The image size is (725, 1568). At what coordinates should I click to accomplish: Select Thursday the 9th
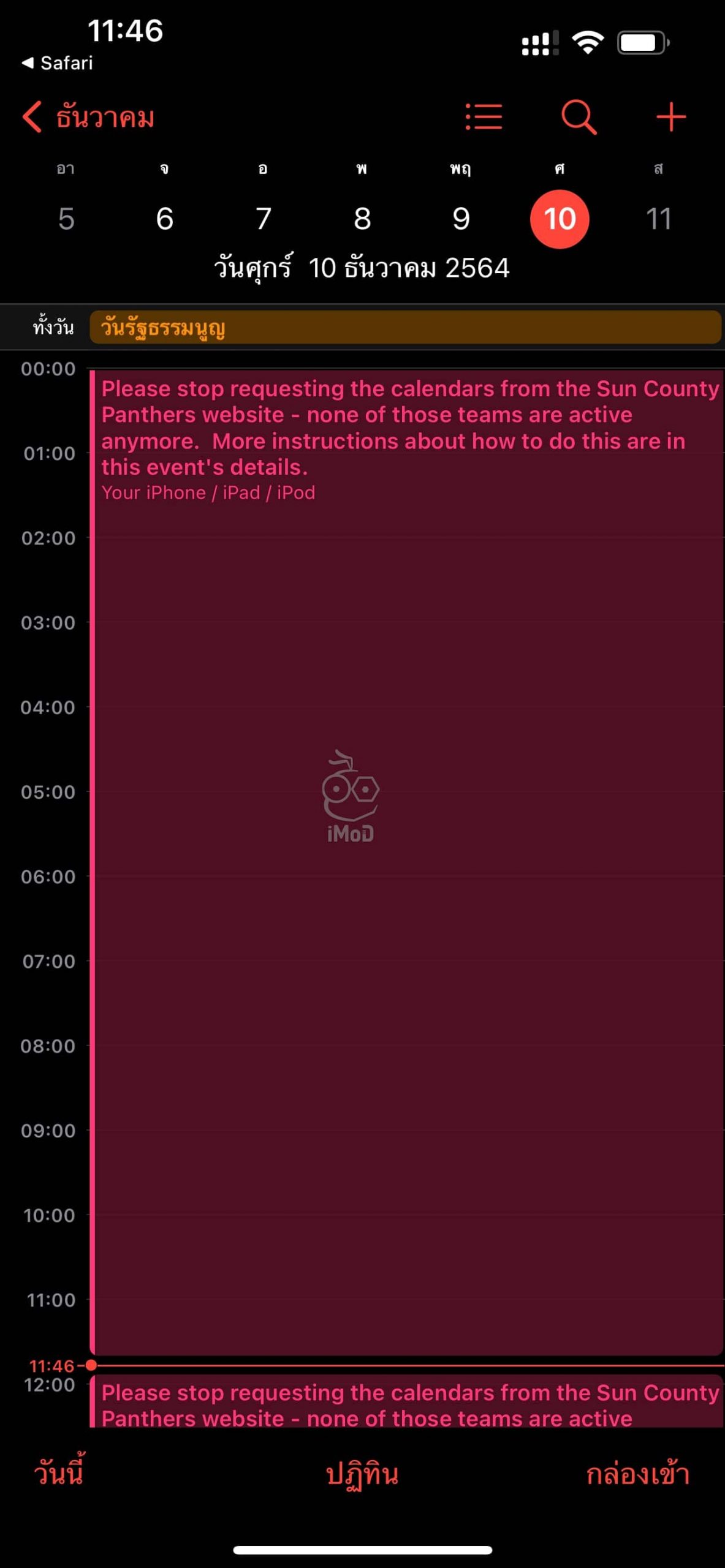point(461,219)
